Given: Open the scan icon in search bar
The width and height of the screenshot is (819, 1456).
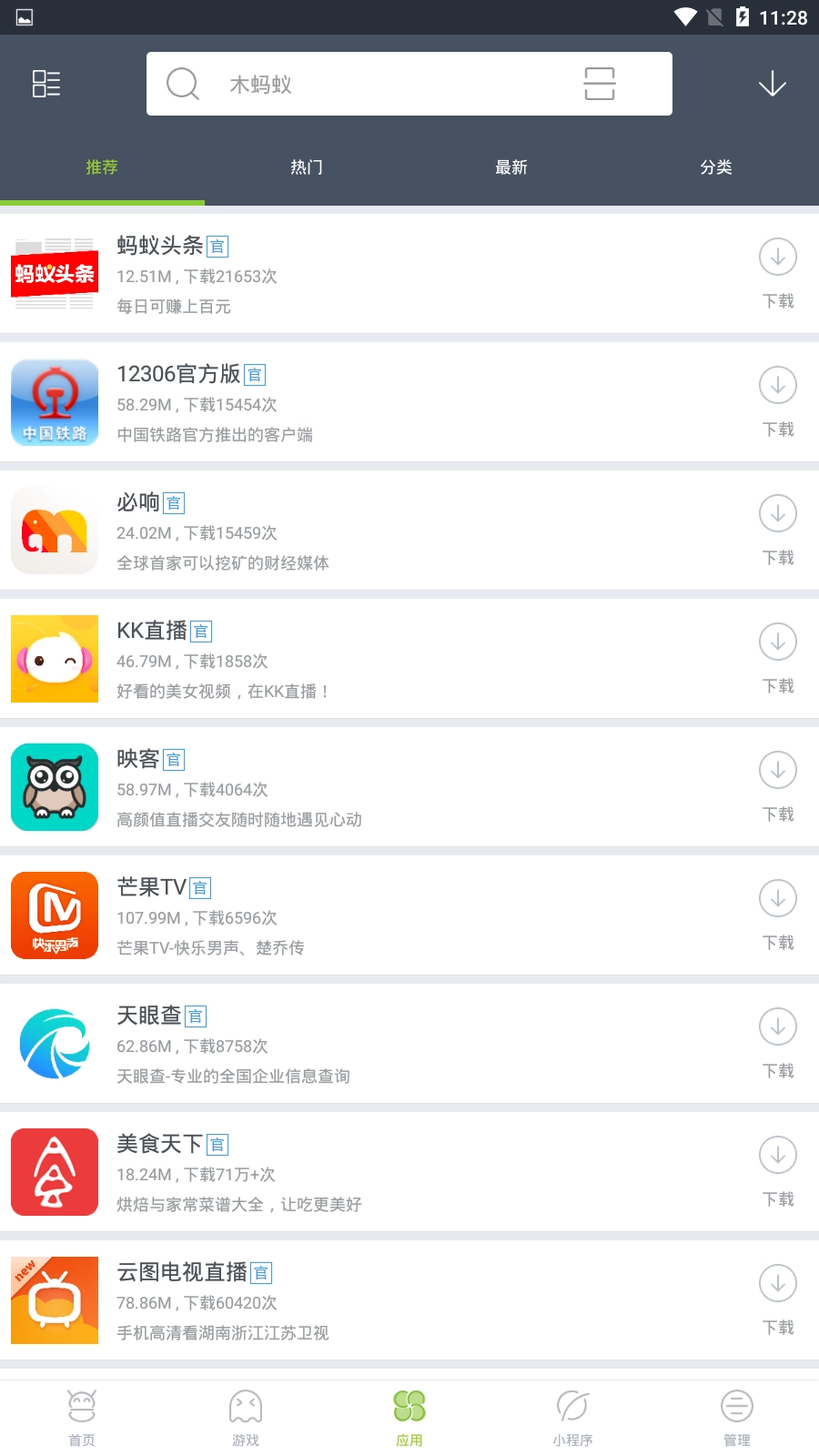Looking at the screenshot, I should coord(599,84).
